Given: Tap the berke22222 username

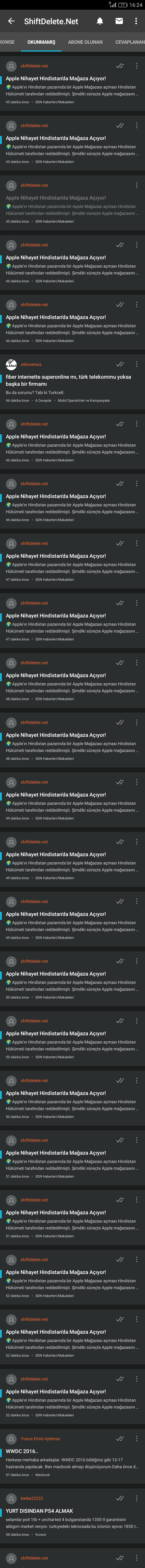Looking at the screenshot, I should 32,1498.
